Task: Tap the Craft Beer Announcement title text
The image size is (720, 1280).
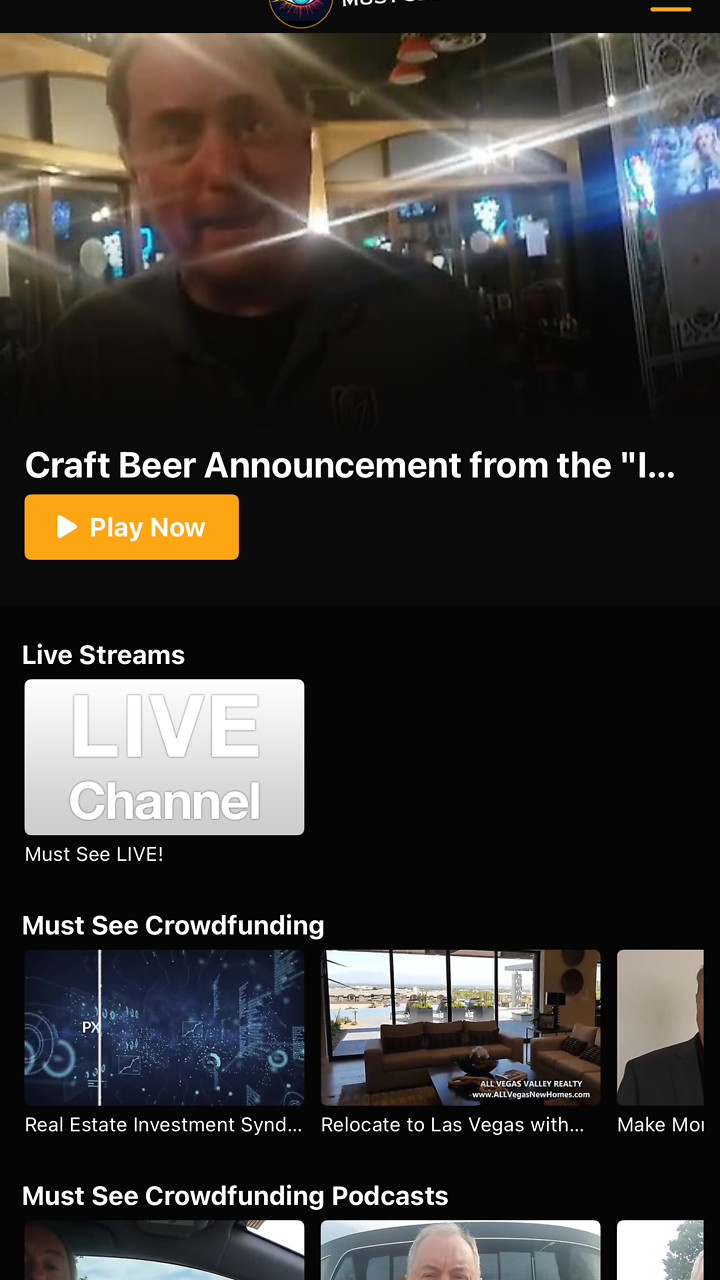Action: coord(352,465)
